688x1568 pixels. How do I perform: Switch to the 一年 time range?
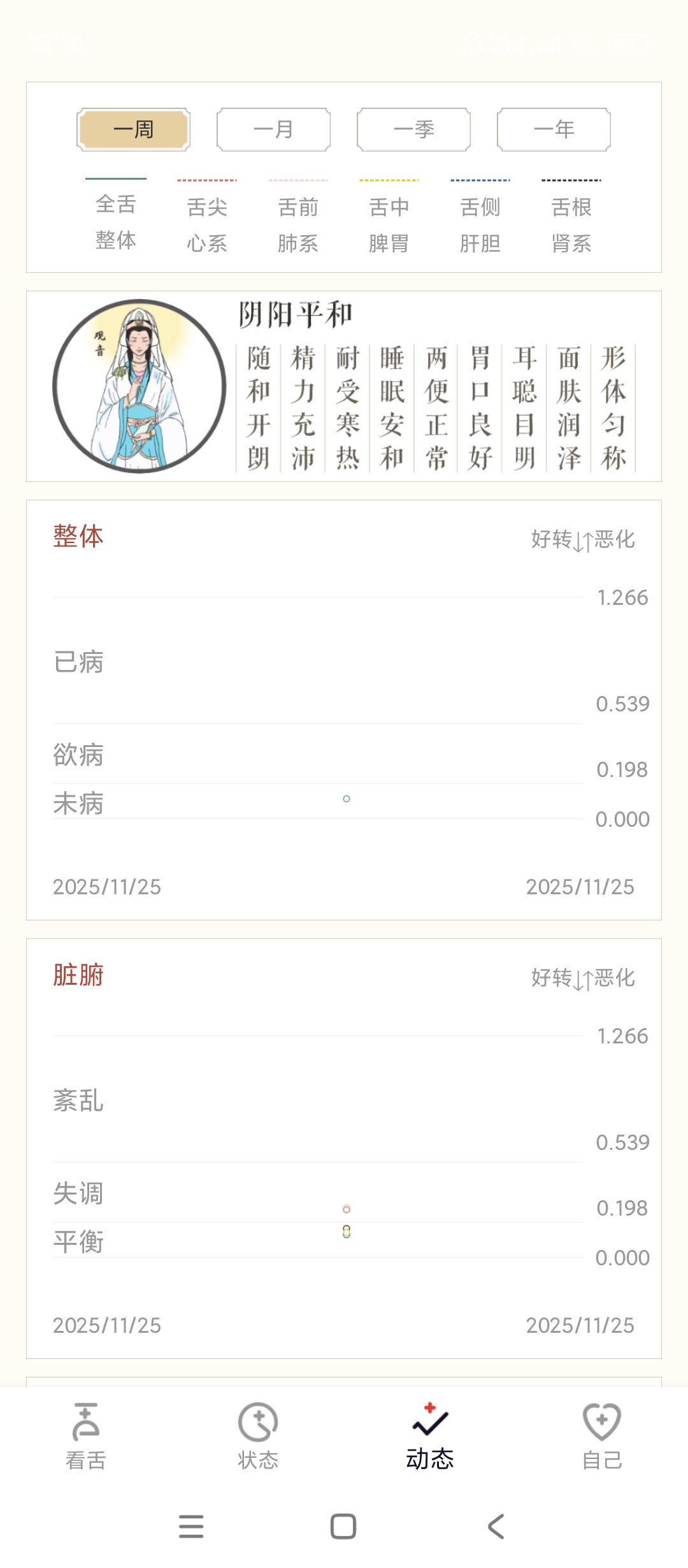[x=554, y=129]
